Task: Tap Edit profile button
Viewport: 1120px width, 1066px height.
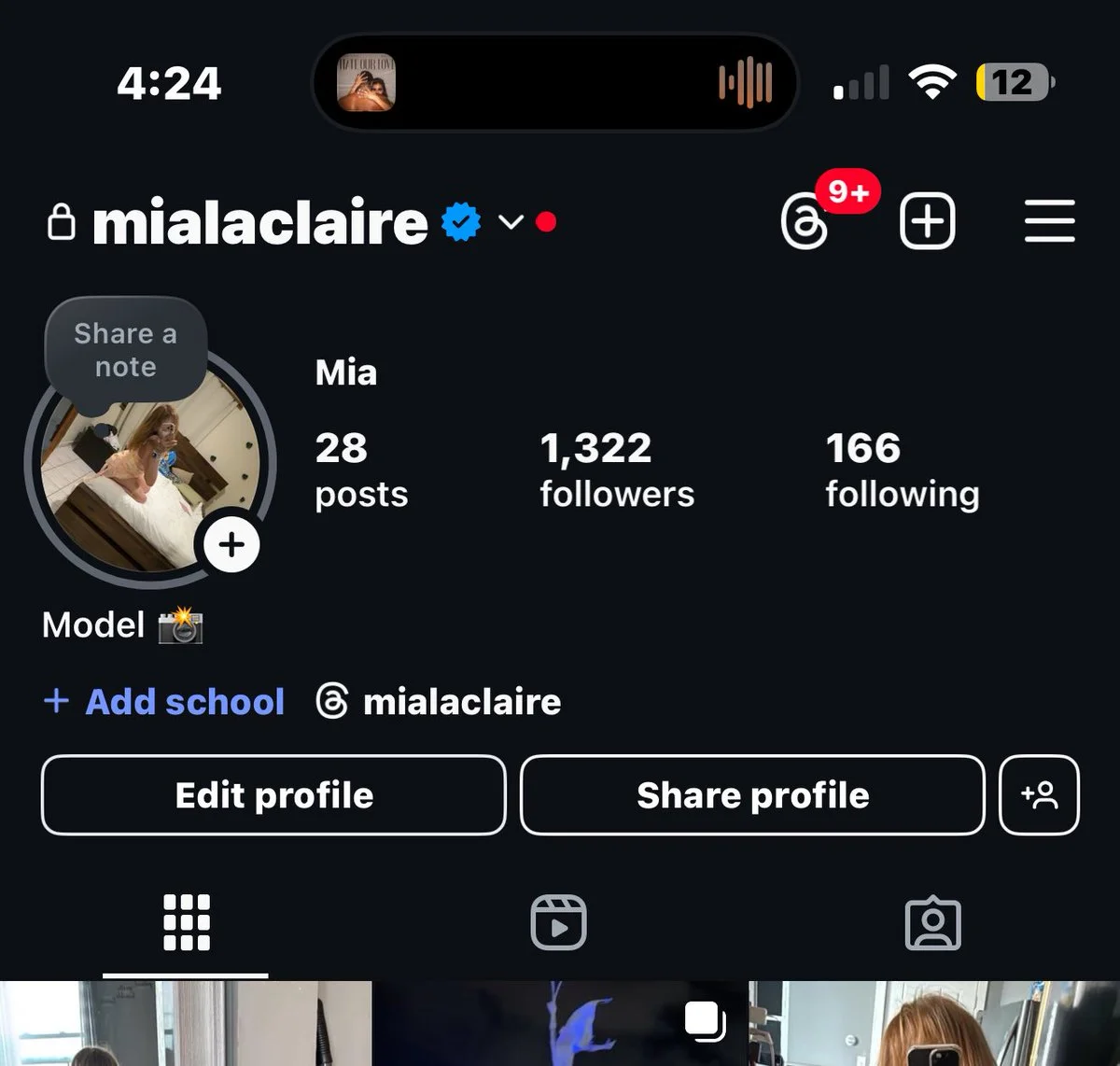Action: [273, 795]
